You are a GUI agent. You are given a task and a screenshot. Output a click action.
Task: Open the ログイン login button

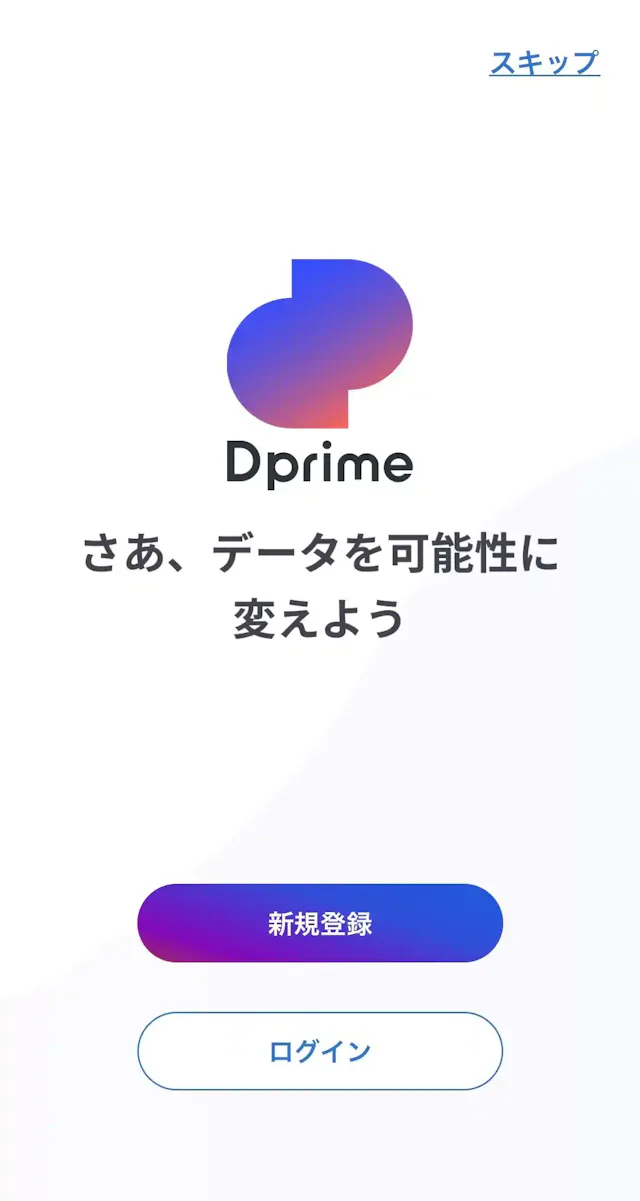[x=320, y=1051]
